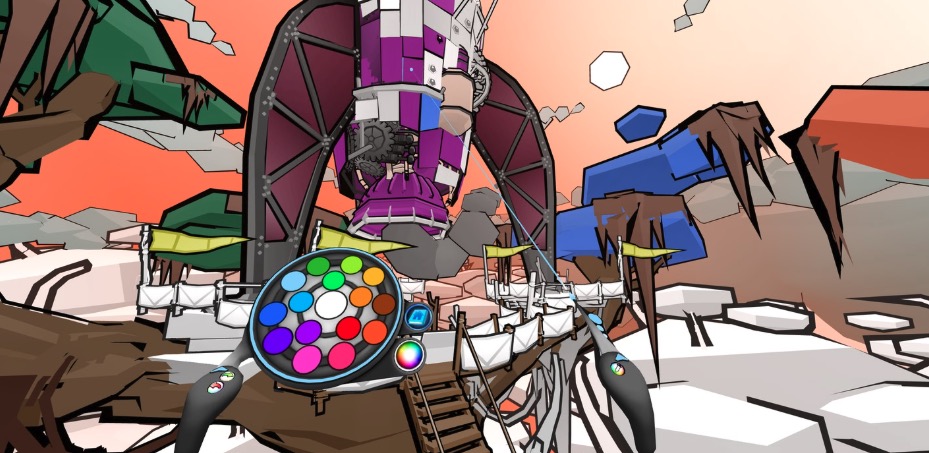Image resolution: width=929 pixels, height=453 pixels.
Task: Choose the dark royal blue swatch
Action: point(272,316)
